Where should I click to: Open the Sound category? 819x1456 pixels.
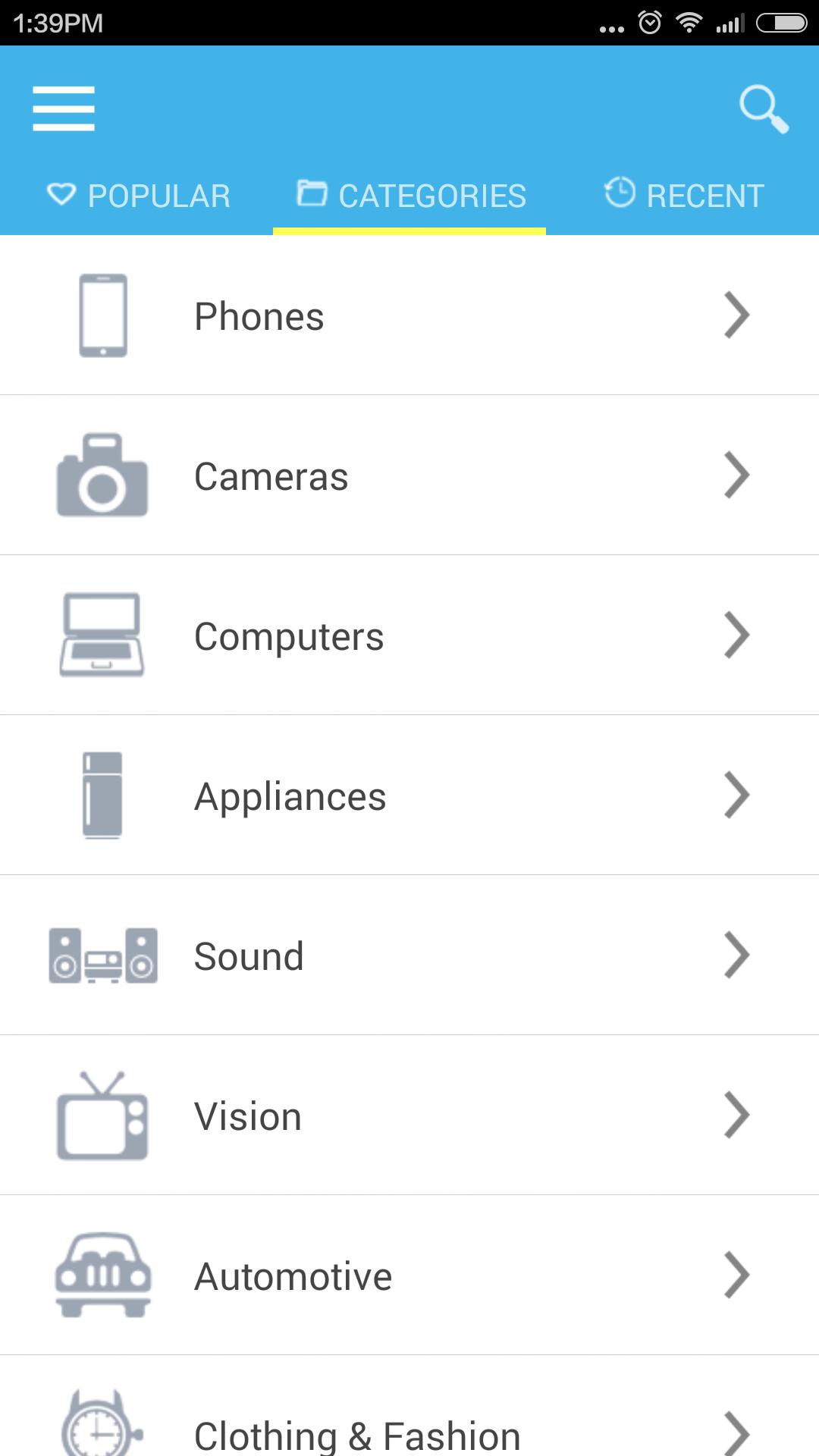[409, 955]
